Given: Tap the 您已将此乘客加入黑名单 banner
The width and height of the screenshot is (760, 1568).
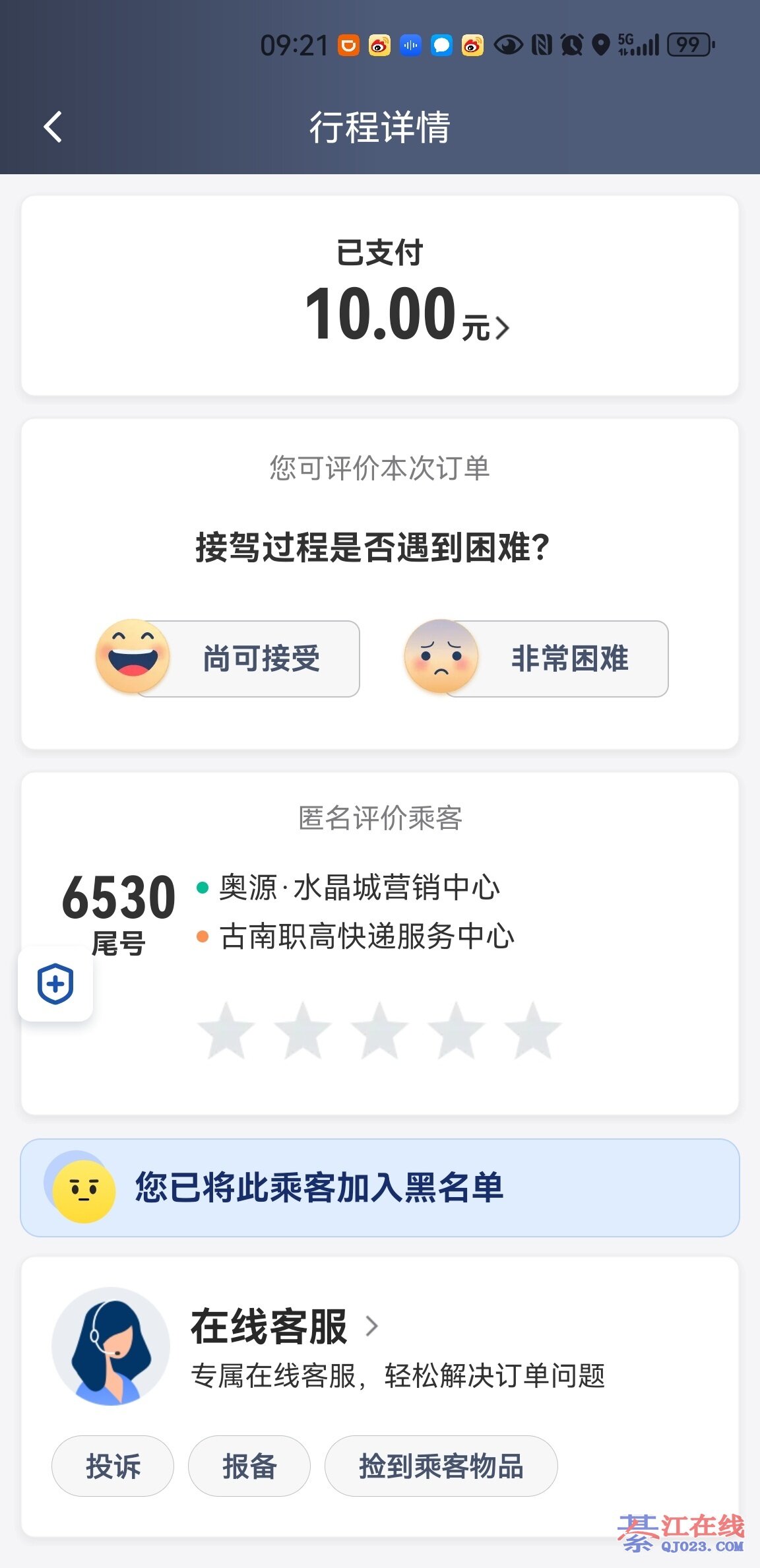Looking at the screenshot, I should tap(380, 1188).
